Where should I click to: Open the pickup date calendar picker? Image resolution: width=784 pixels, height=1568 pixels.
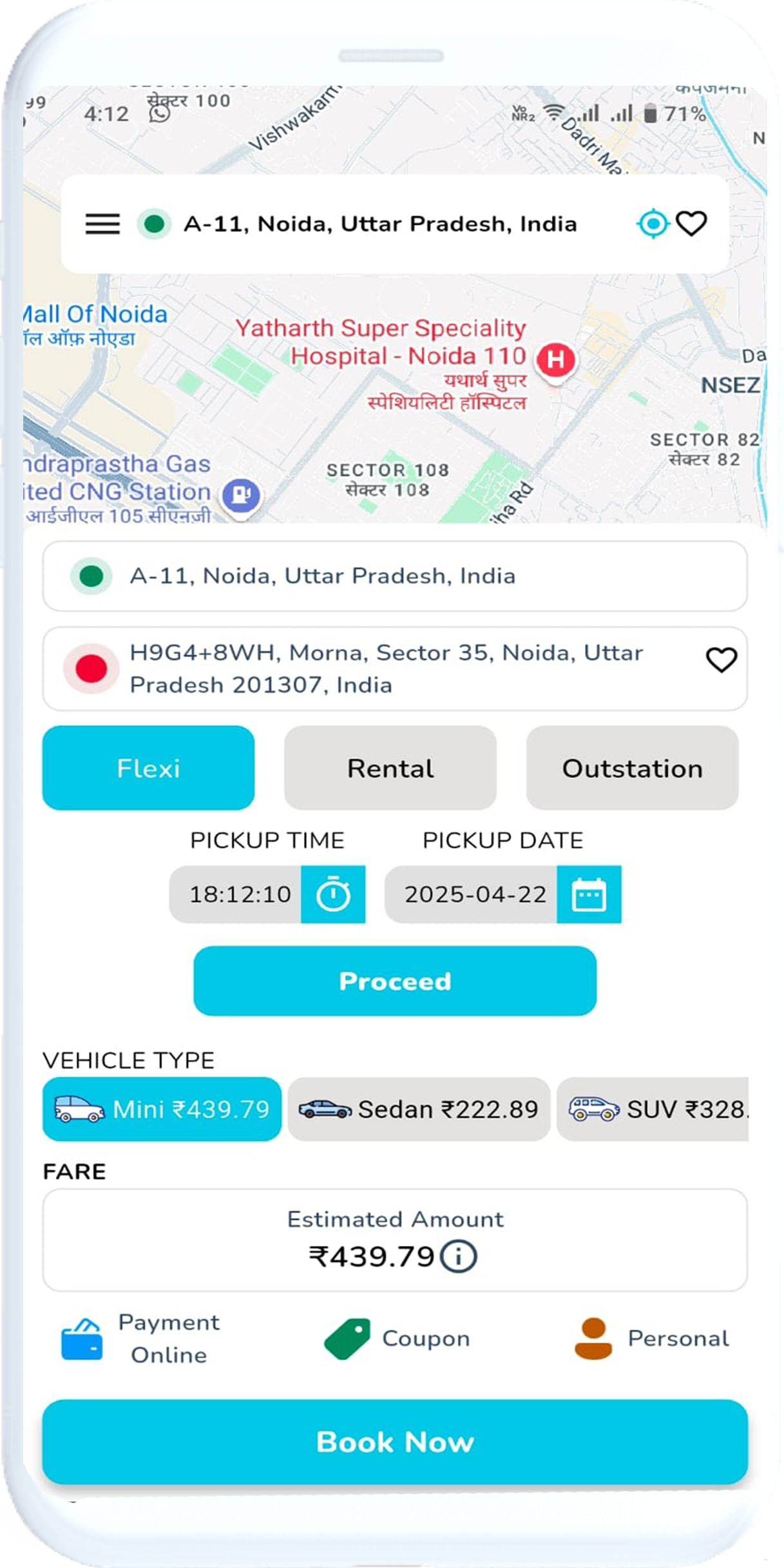click(589, 894)
